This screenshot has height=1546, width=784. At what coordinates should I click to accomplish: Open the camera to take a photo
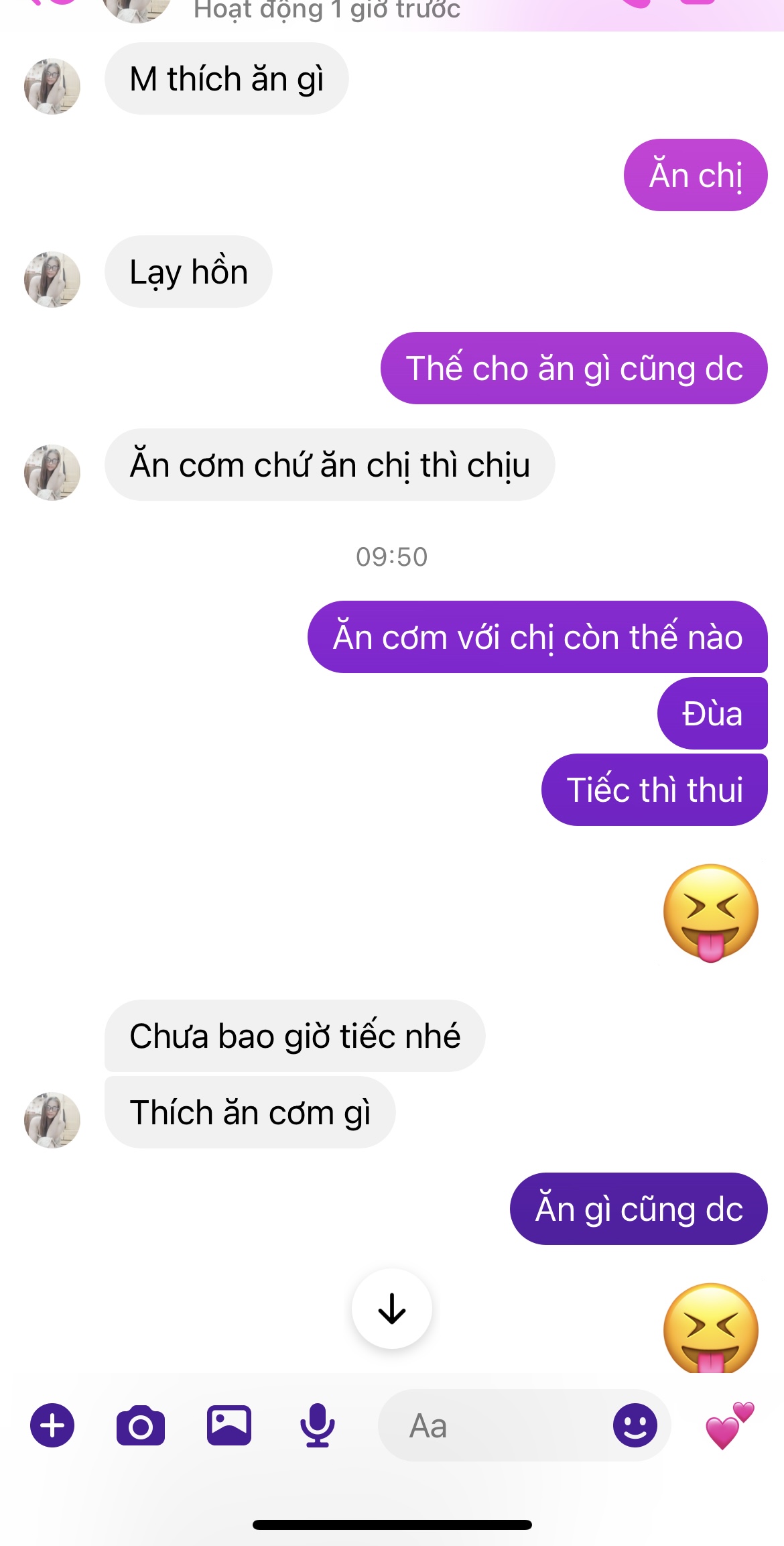(x=141, y=1425)
